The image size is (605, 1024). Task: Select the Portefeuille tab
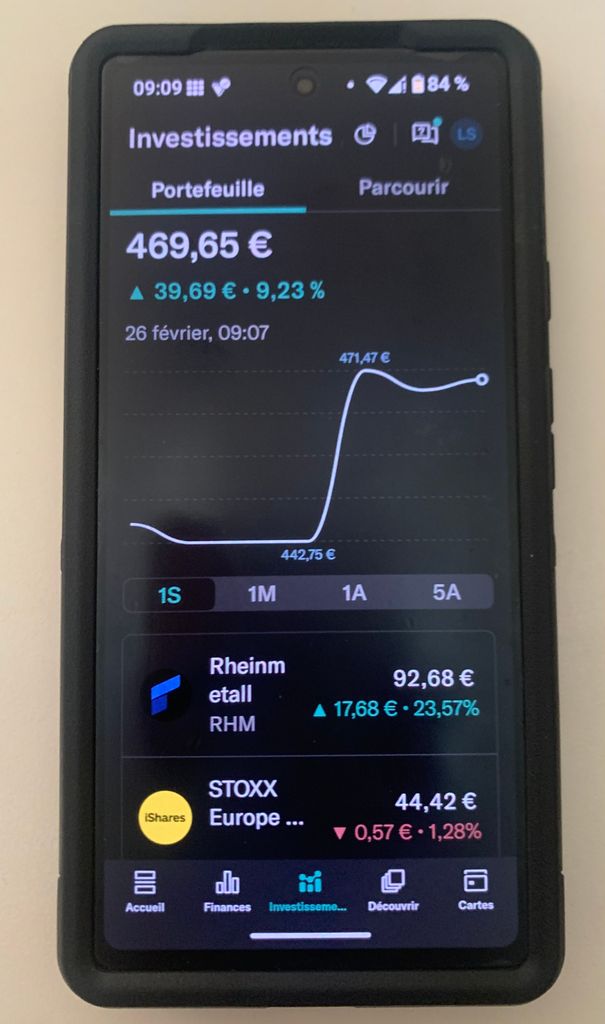(x=207, y=189)
